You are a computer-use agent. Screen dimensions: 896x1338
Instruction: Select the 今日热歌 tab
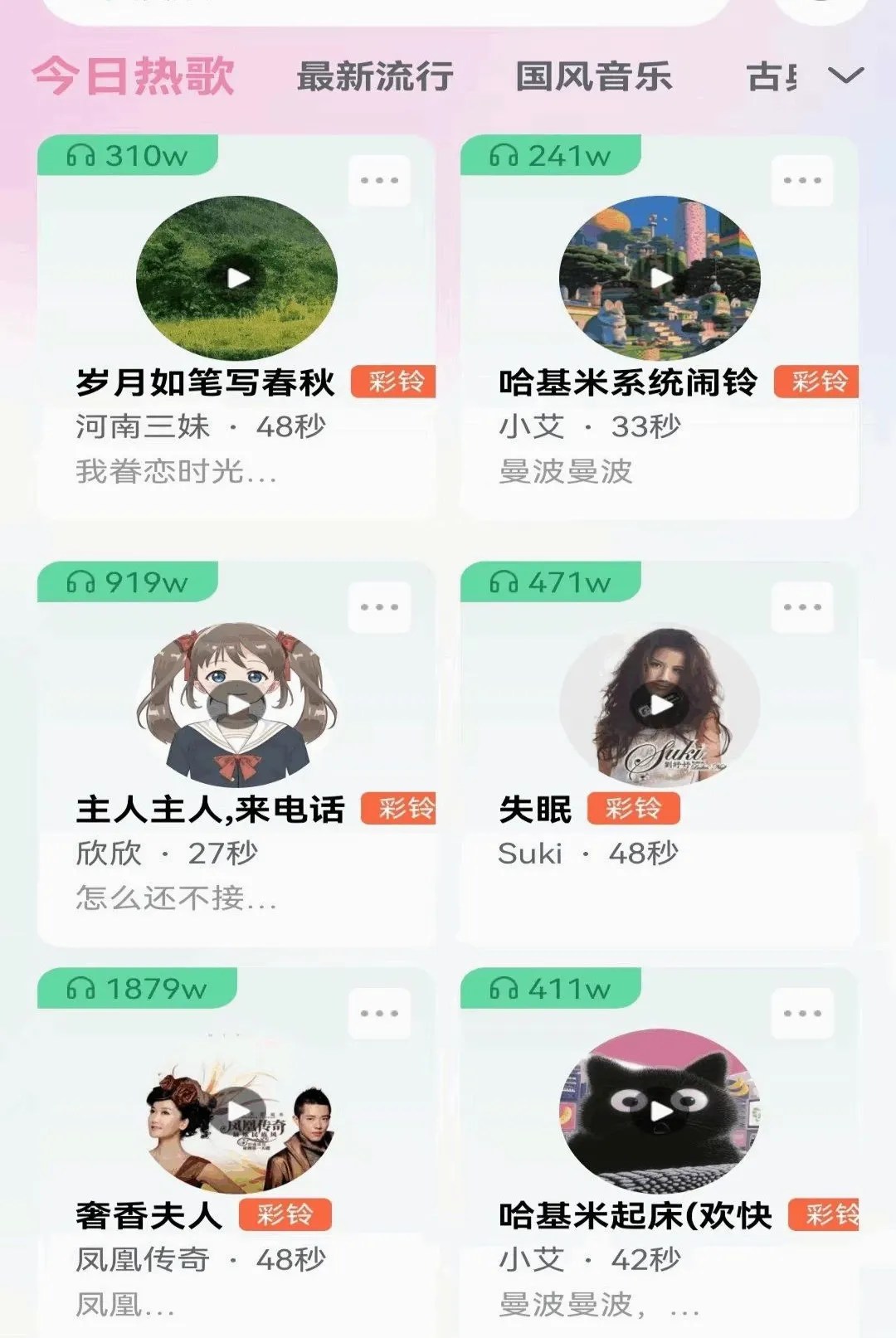point(134,76)
